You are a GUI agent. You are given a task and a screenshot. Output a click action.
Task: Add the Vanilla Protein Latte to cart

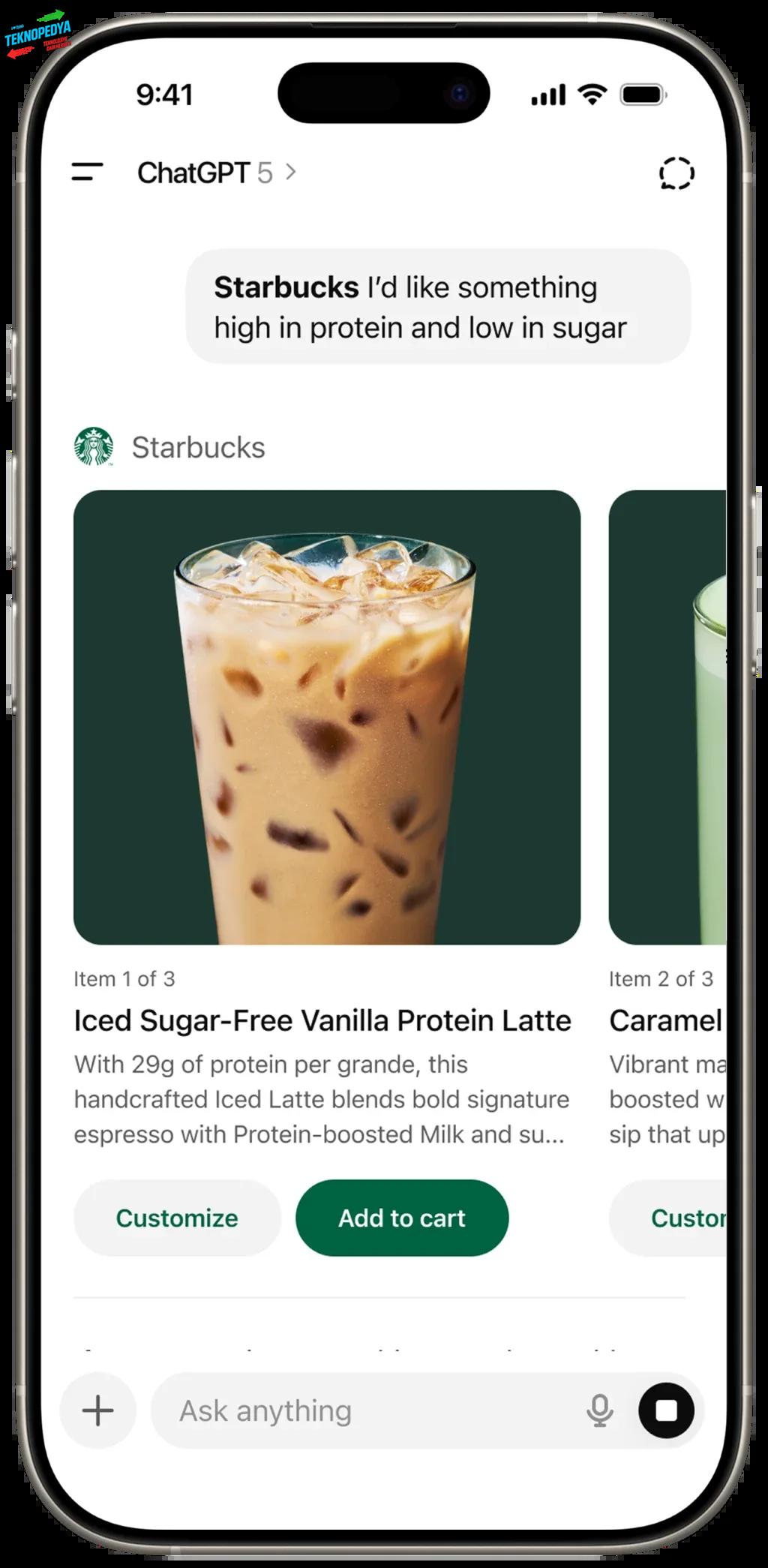tap(402, 1218)
